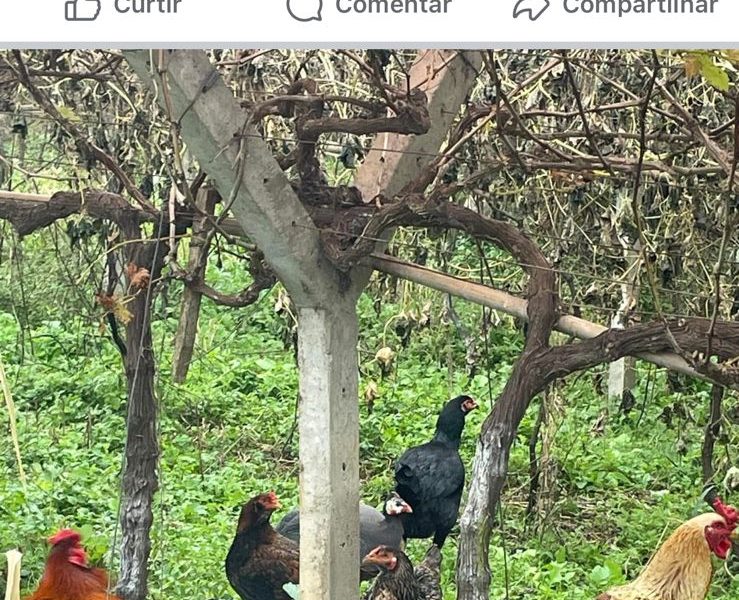Tap Comentar to comment on post

(369, 8)
